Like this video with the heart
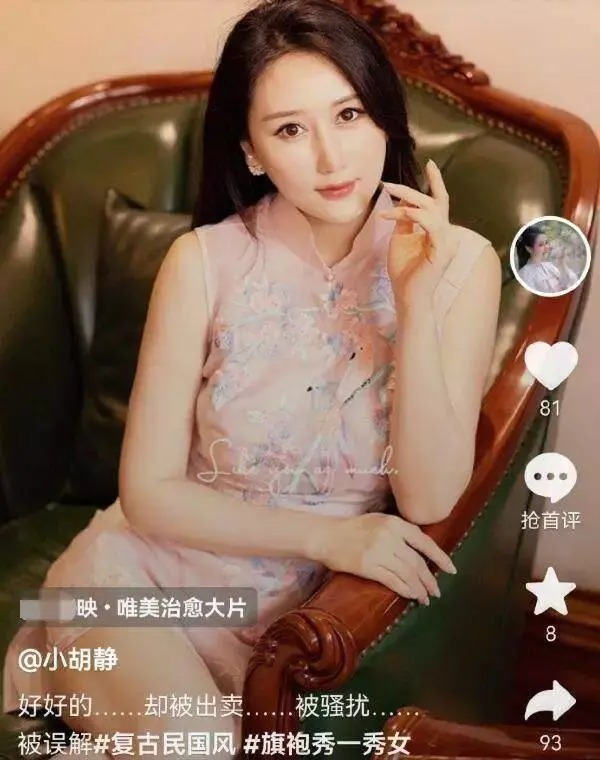 tap(551, 366)
